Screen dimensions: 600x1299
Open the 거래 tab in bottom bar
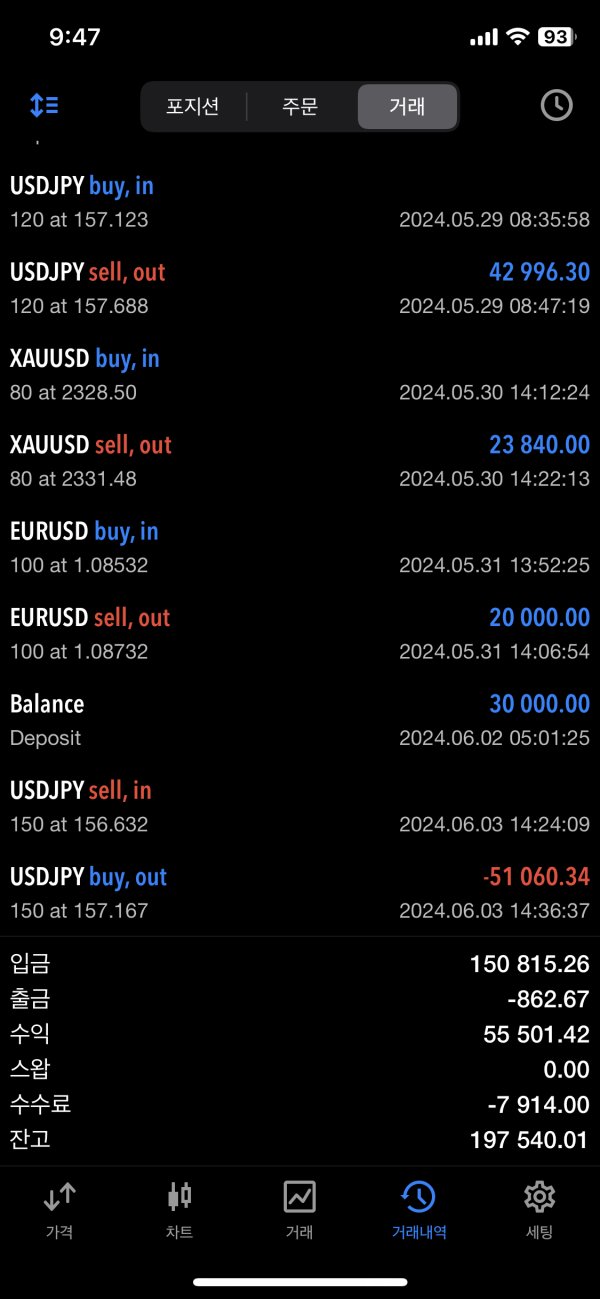pyautogui.click(x=299, y=1208)
